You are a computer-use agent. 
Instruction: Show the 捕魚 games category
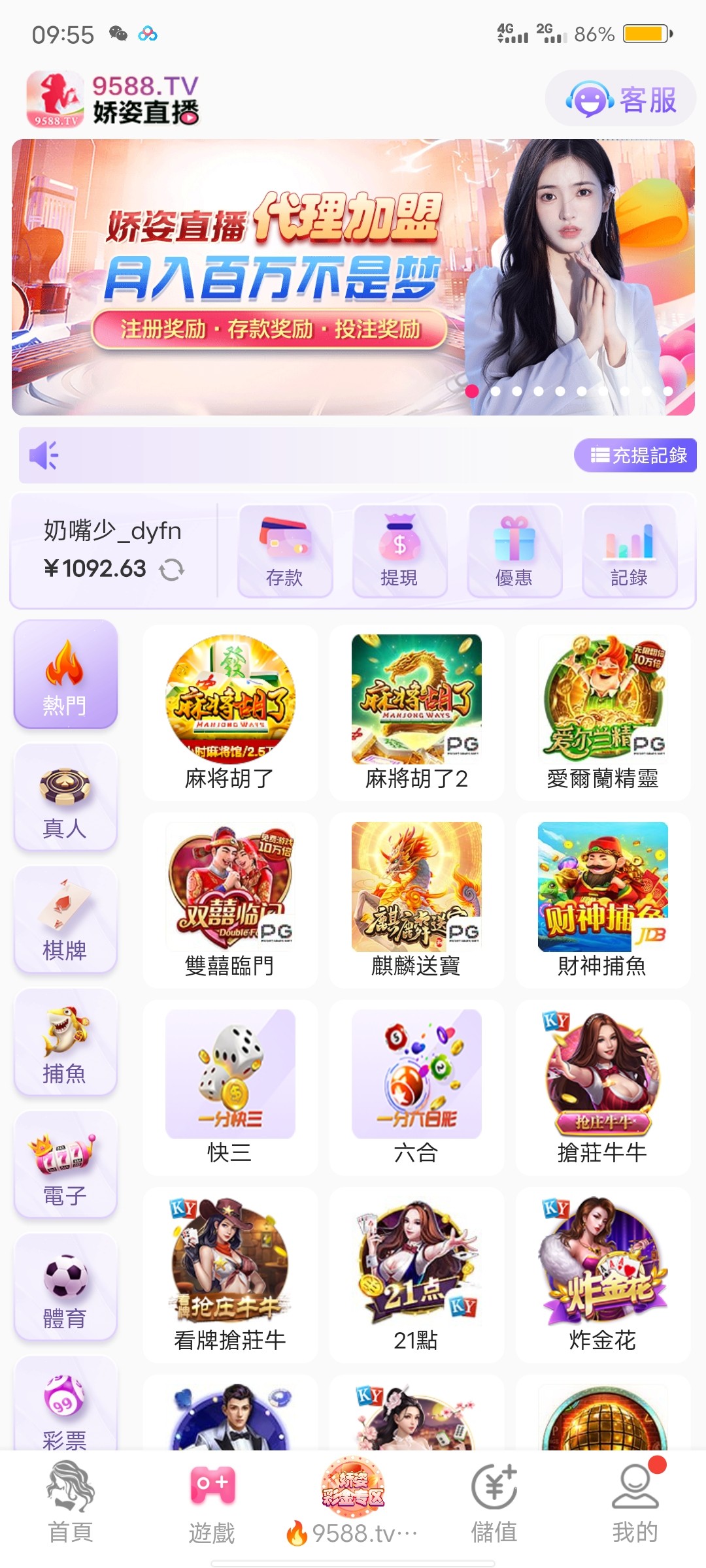click(x=65, y=1042)
